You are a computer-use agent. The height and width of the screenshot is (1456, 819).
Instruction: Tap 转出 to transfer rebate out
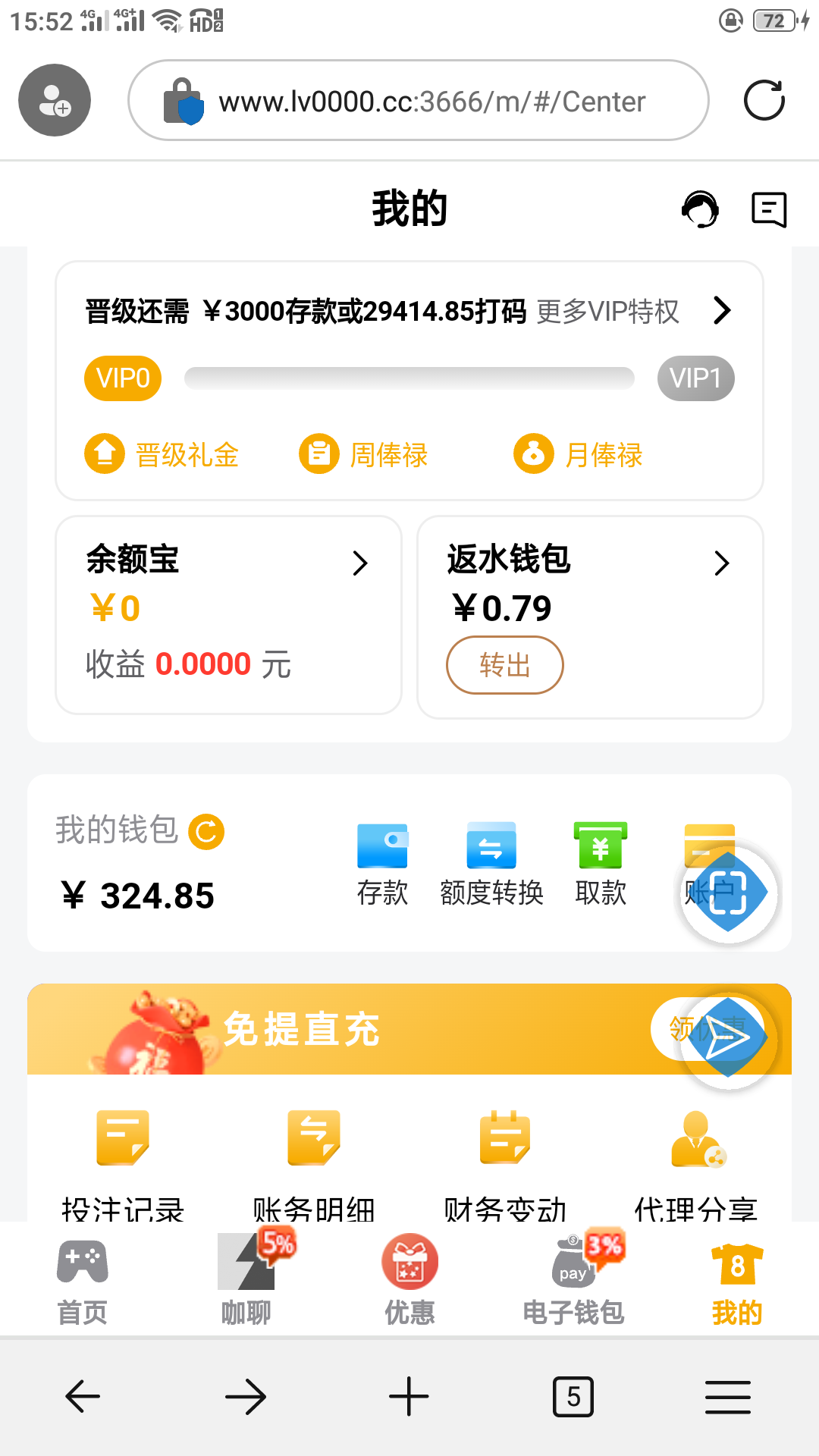[504, 665]
